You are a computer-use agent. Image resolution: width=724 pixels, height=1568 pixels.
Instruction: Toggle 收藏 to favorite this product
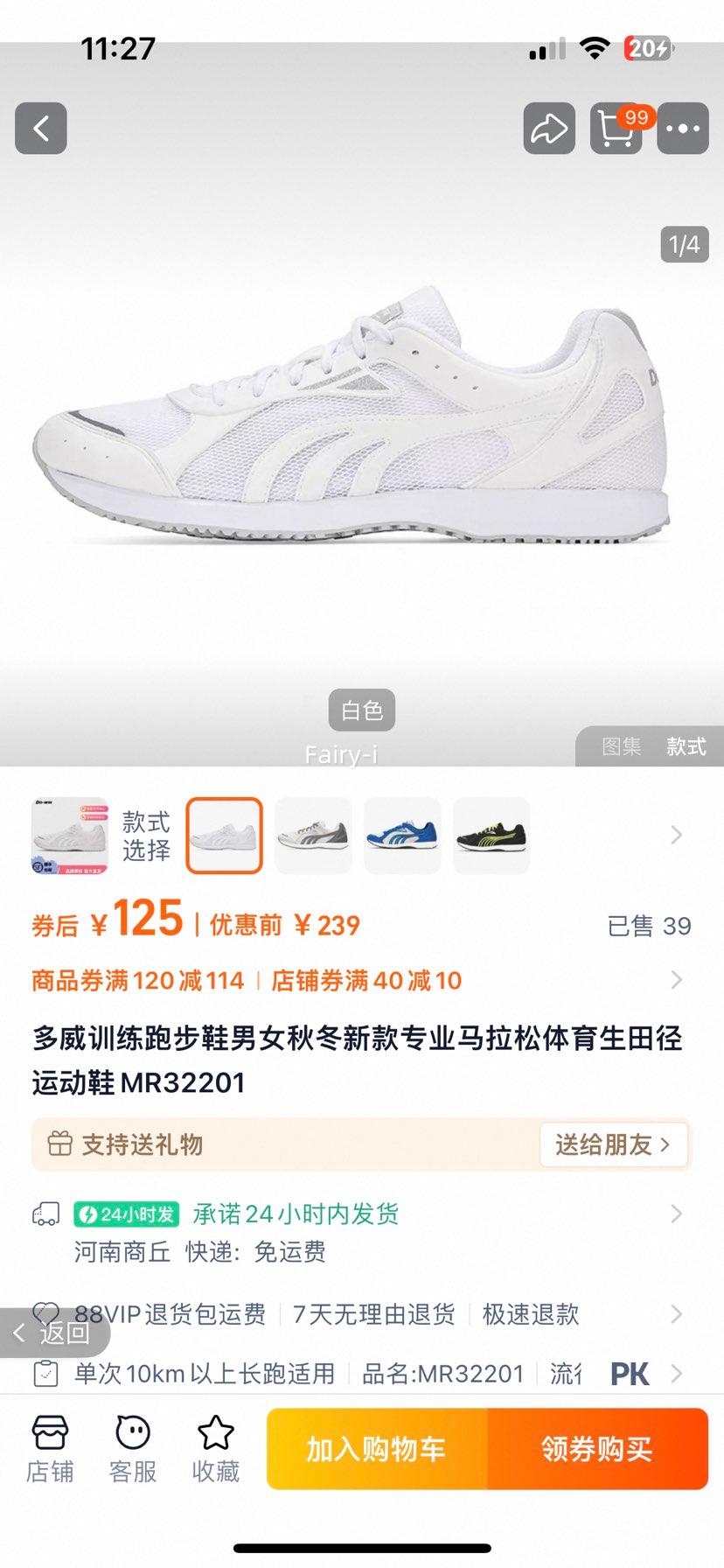click(x=214, y=1448)
